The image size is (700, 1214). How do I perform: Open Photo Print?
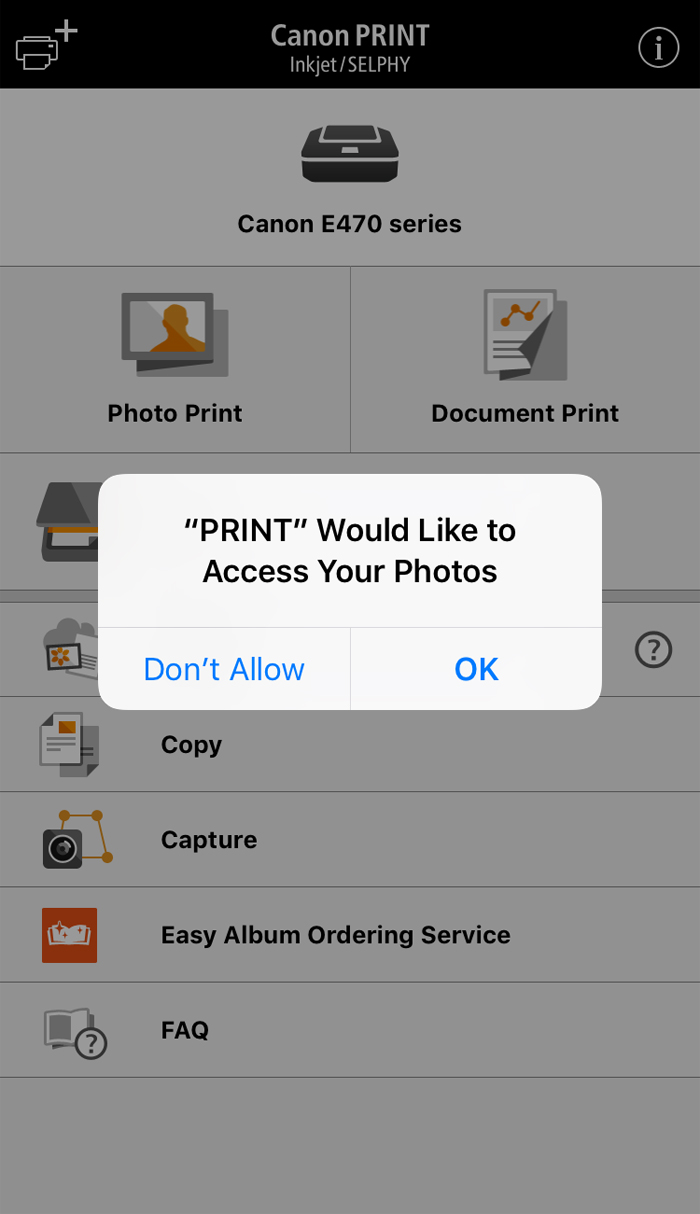point(175,360)
